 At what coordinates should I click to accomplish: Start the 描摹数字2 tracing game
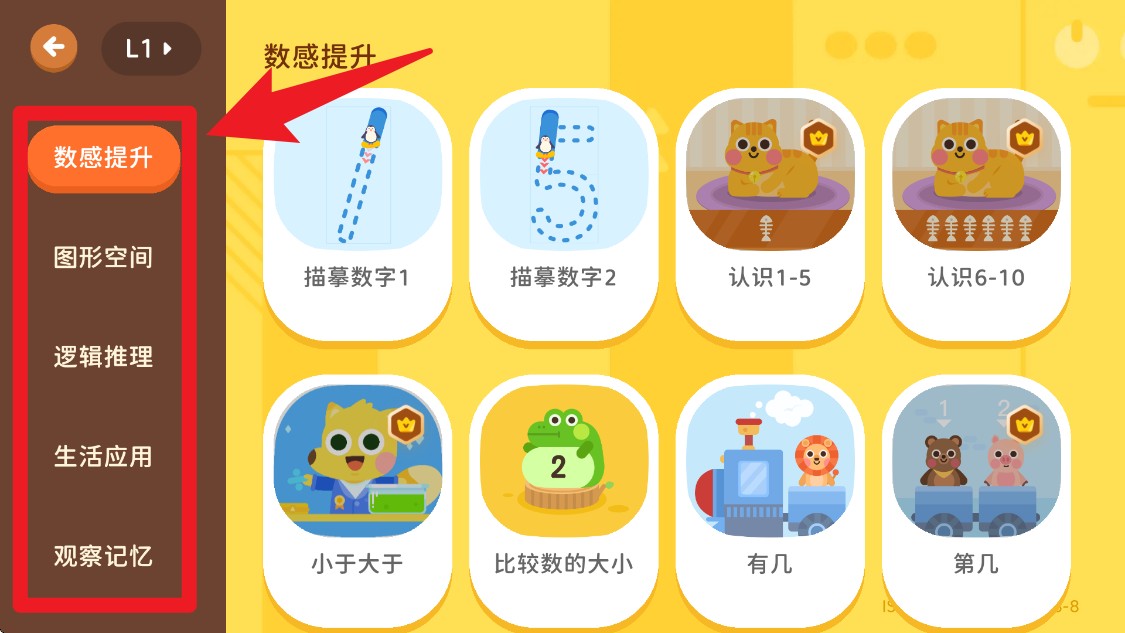coord(563,200)
